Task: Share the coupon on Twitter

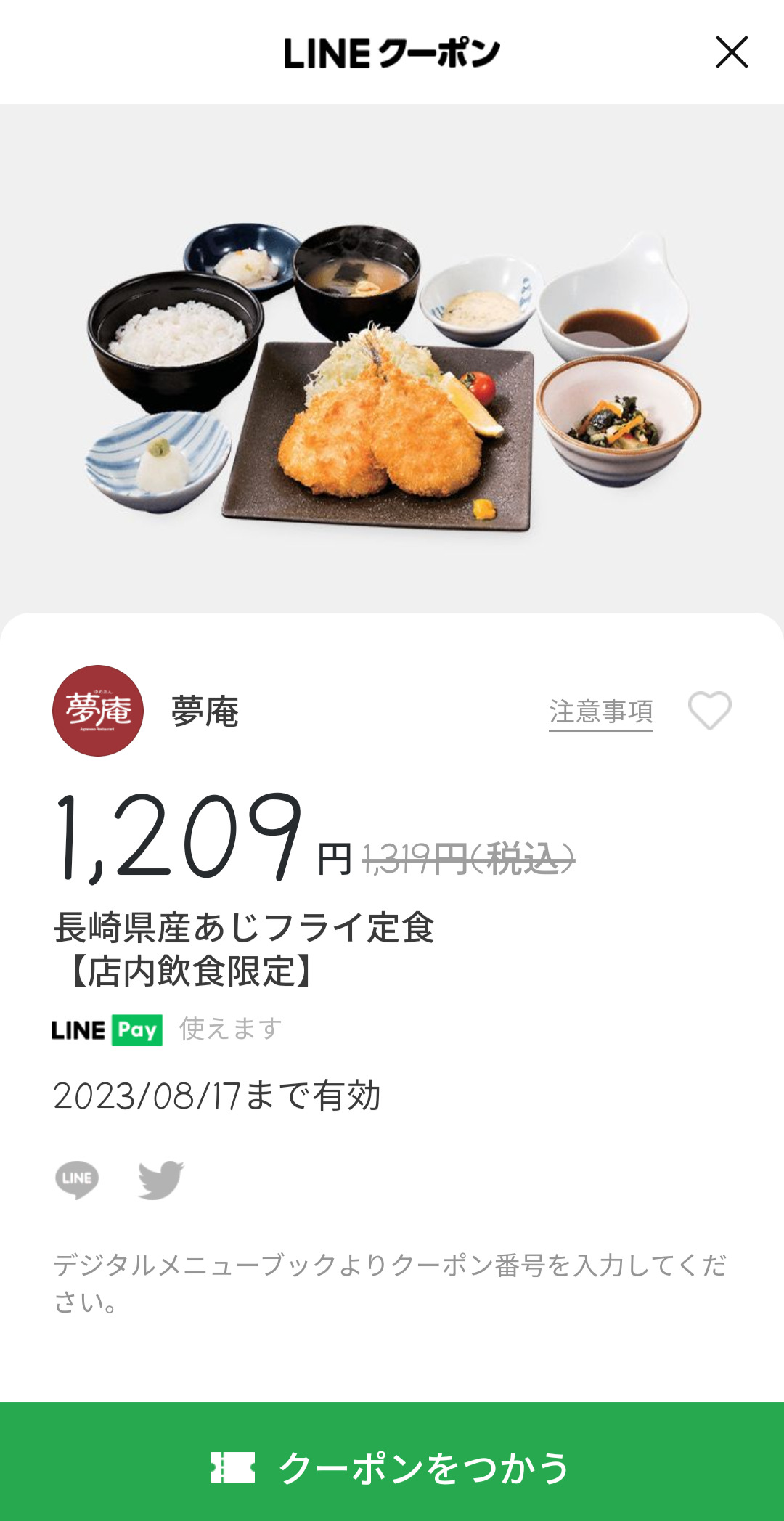Action: pyautogui.click(x=160, y=1179)
